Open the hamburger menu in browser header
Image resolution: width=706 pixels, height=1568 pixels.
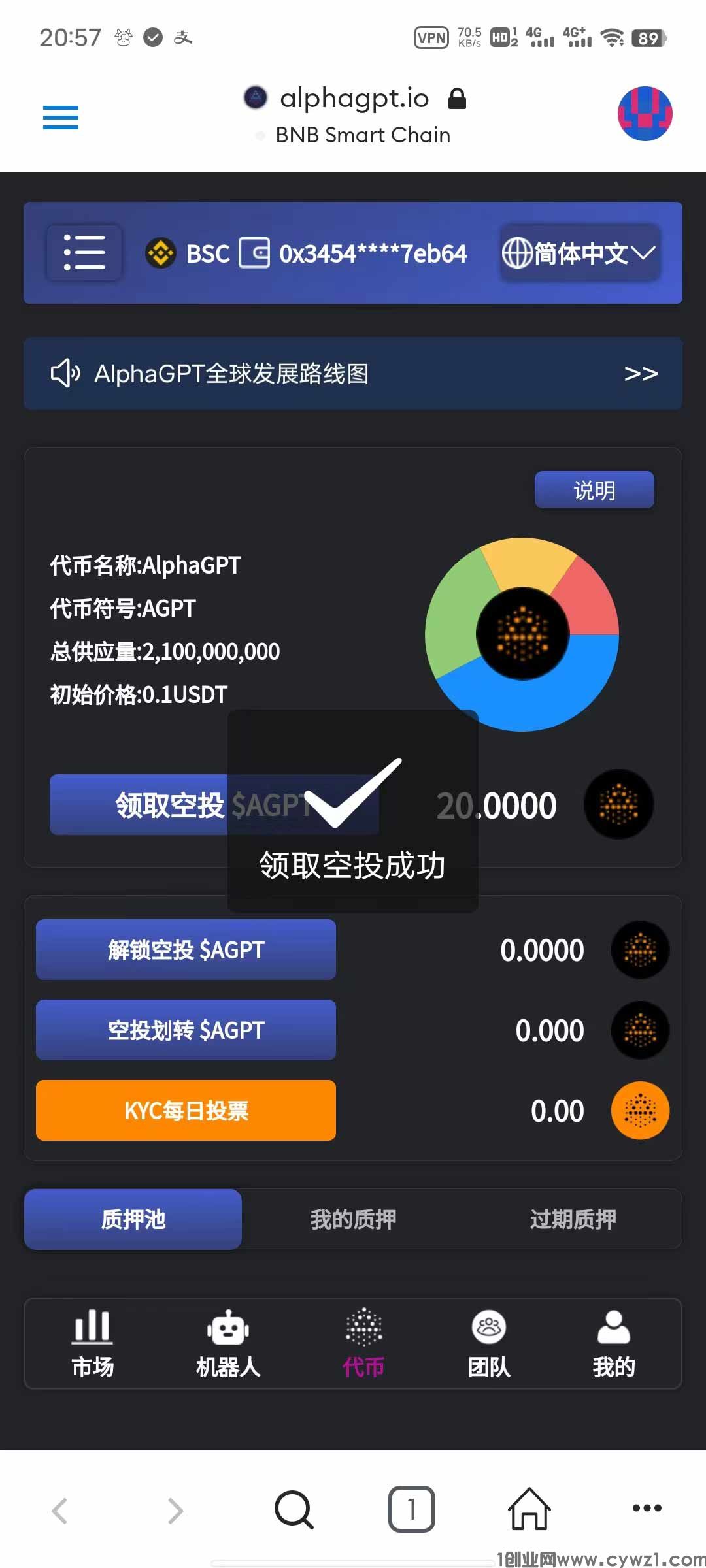(61, 118)
